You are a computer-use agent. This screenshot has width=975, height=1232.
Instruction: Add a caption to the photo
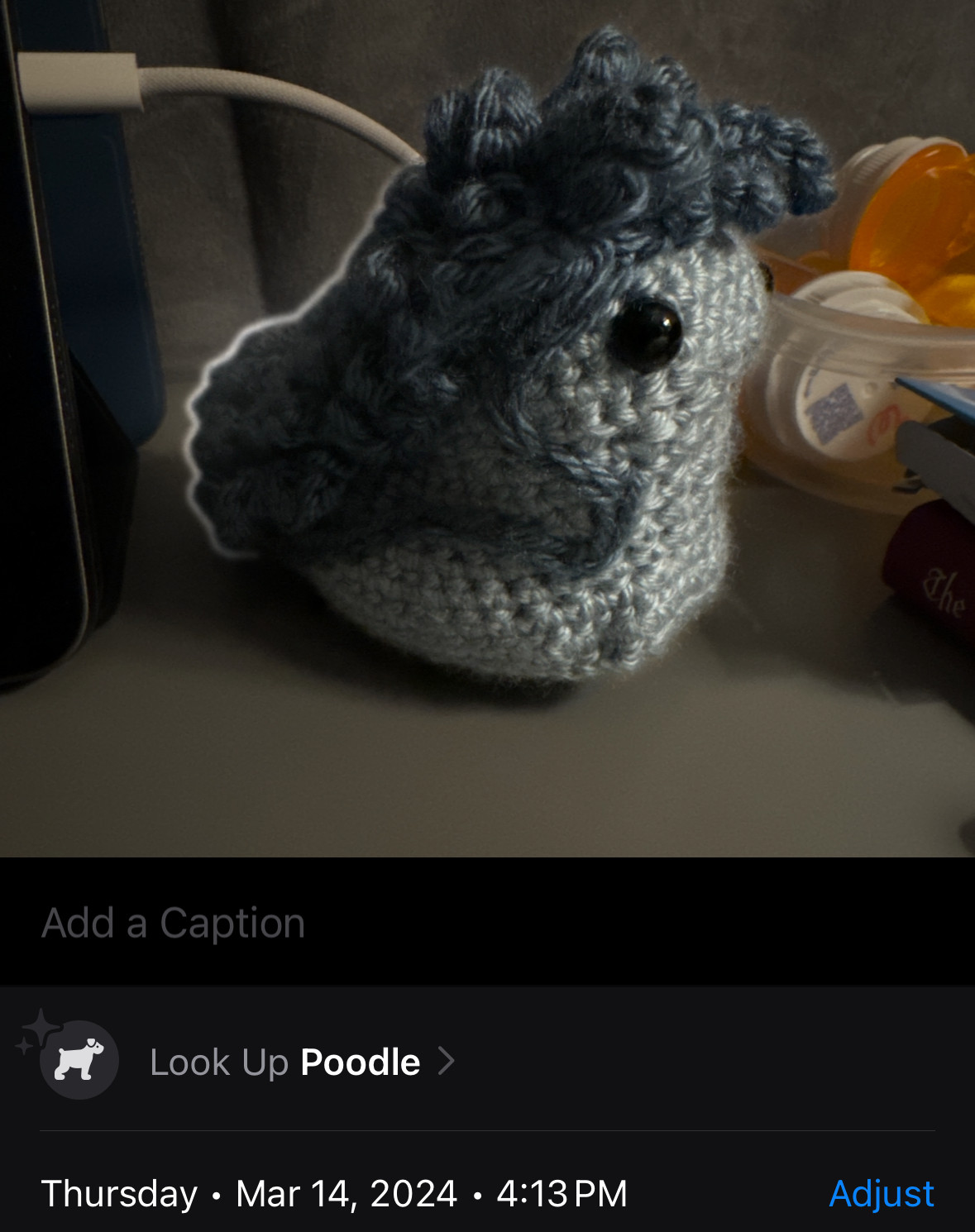pyautogui.click(x=174, y=923)
